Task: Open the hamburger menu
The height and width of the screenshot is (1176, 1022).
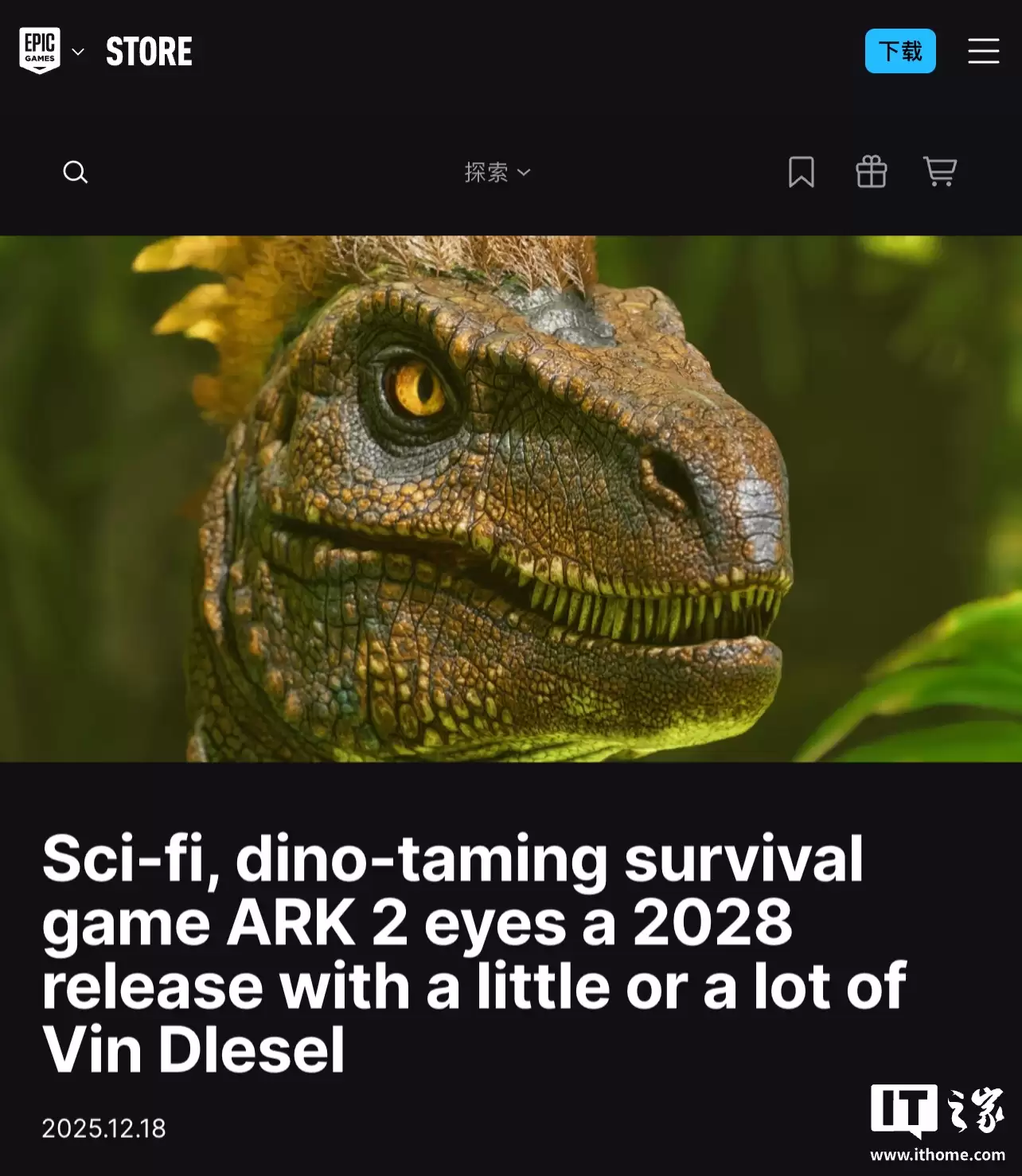Action: [x=983, y=52]
